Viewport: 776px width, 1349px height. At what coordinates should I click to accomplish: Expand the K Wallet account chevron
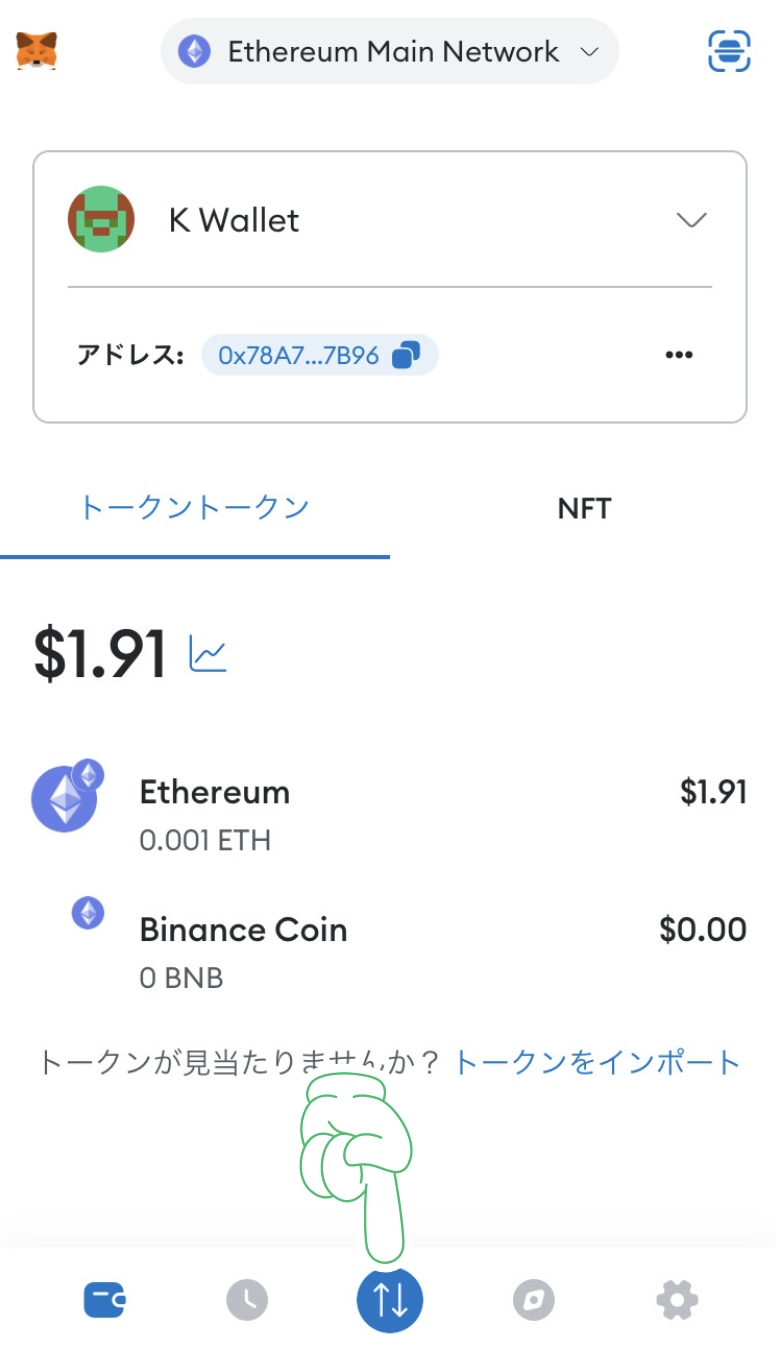(x=691, y=220)
